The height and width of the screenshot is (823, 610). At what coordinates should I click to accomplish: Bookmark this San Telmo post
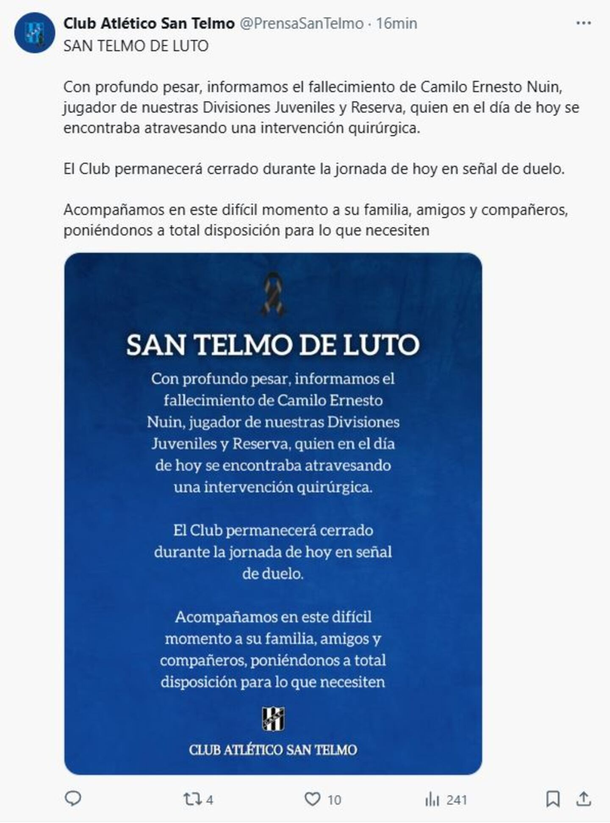coord(552,799)
